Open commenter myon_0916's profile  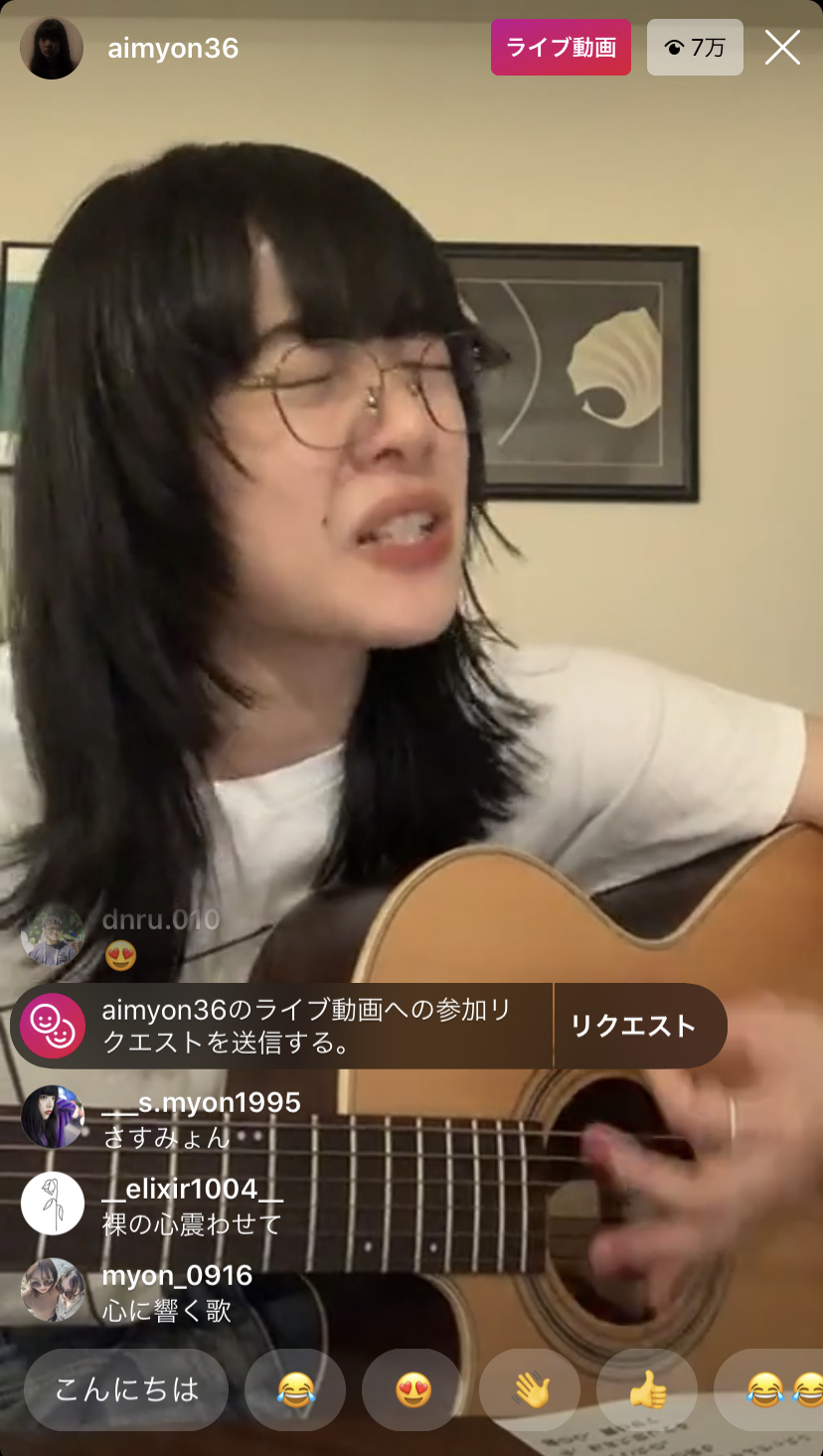coord(53,1290)
